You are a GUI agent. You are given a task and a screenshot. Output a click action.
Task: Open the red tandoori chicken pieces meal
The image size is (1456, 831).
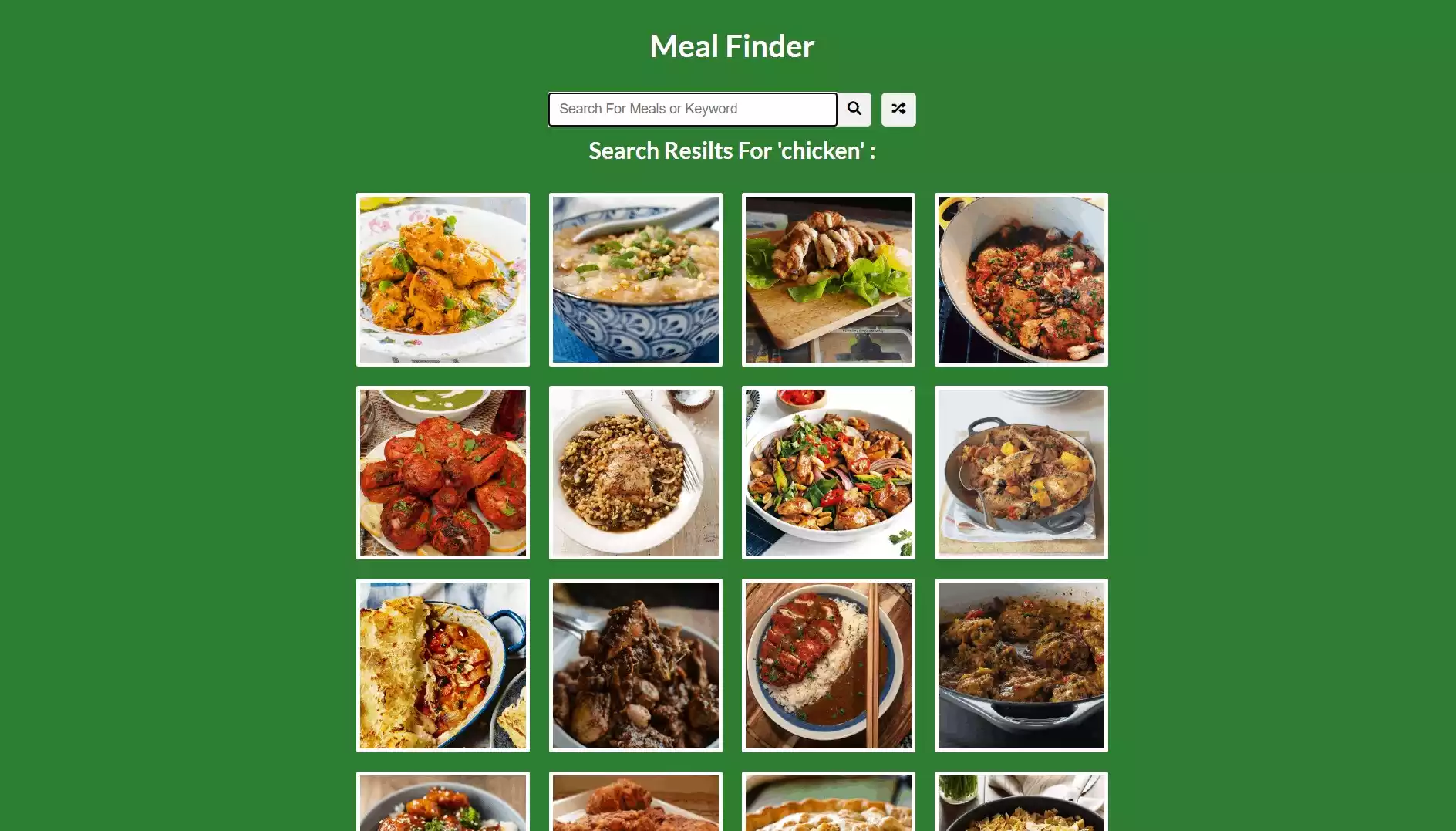[443, 472]
